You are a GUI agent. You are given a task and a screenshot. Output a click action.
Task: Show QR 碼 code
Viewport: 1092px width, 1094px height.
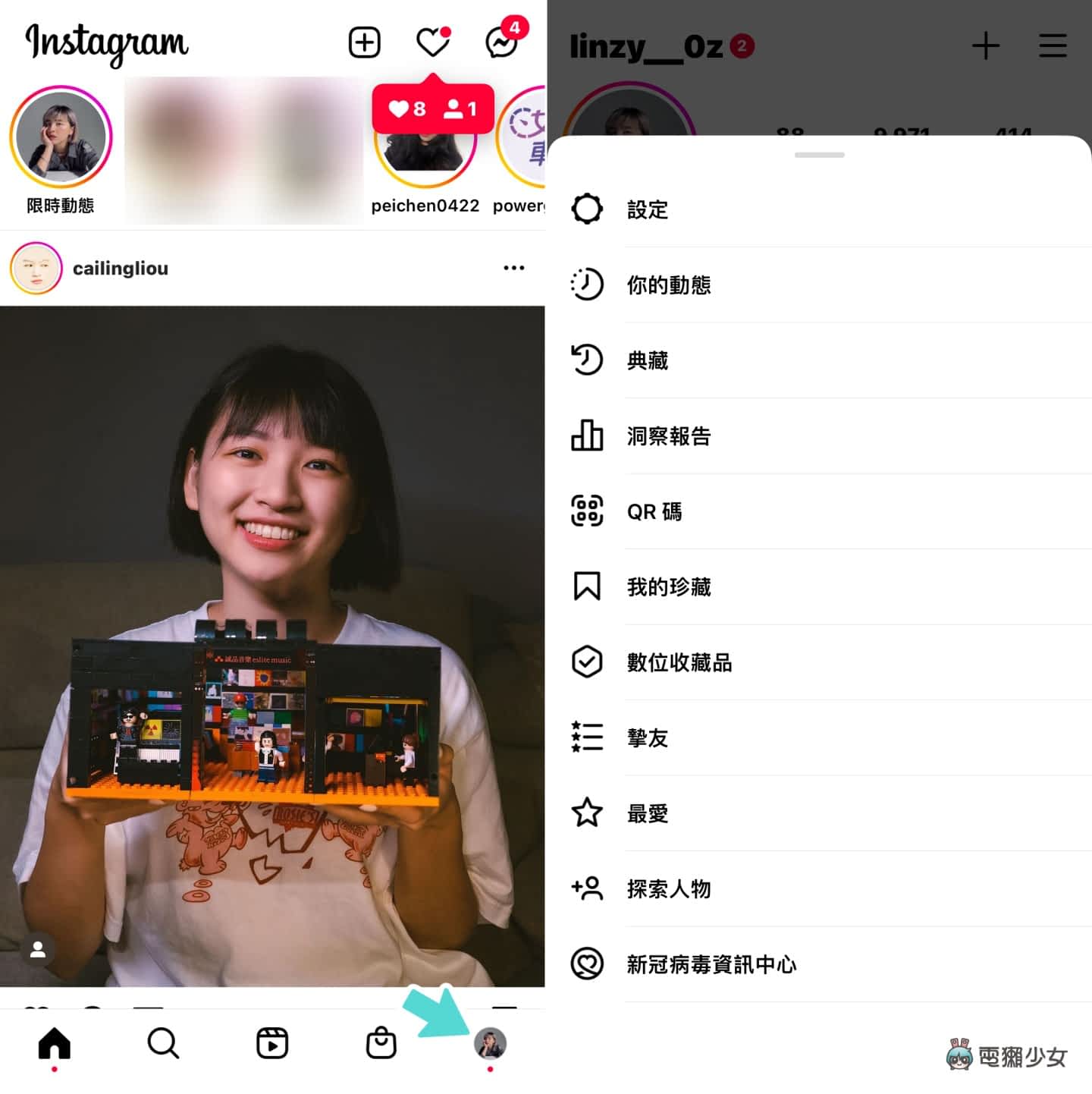click(x=654, y=512)
